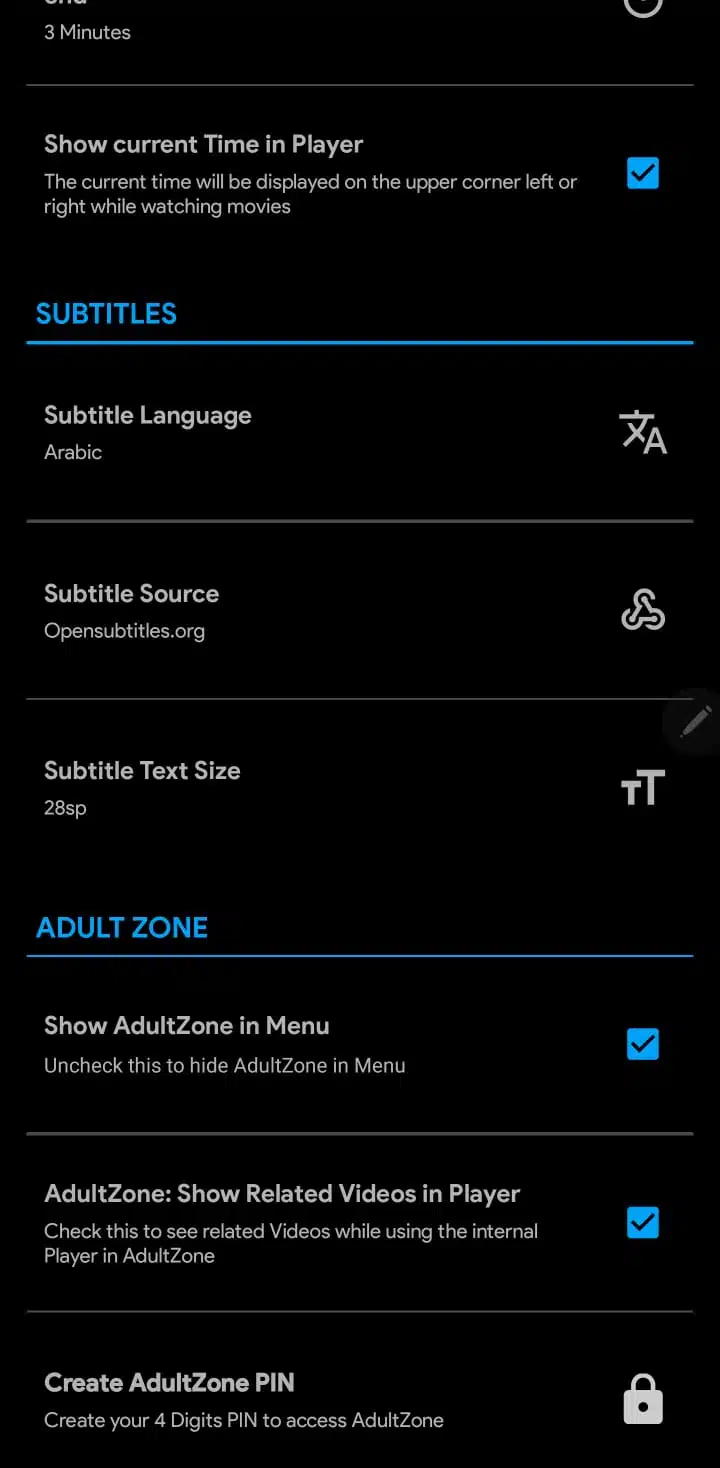The height and width of the screenshot is (1468, 720).
Task: Tap the Subtitle Source webhook icon
Action: 643,608
